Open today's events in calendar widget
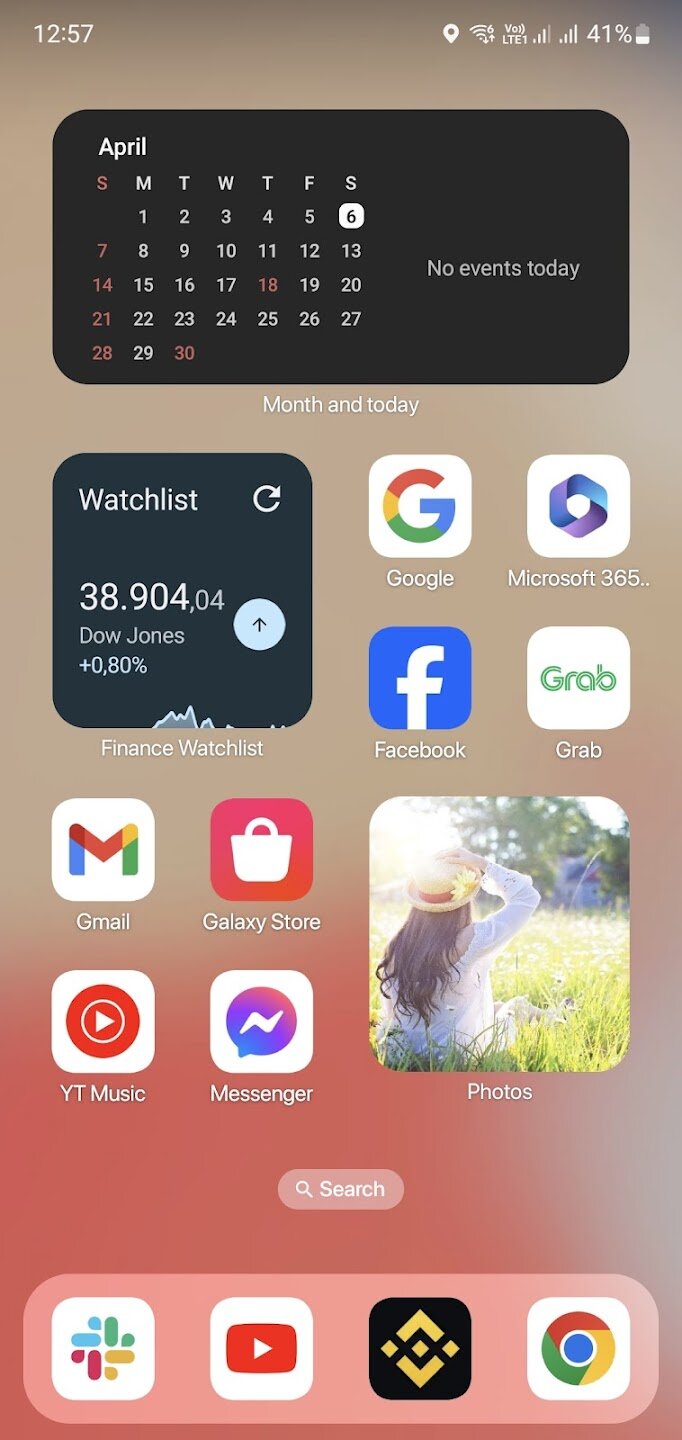Screen dimensions: 682x1440 (x=503, y=268)
